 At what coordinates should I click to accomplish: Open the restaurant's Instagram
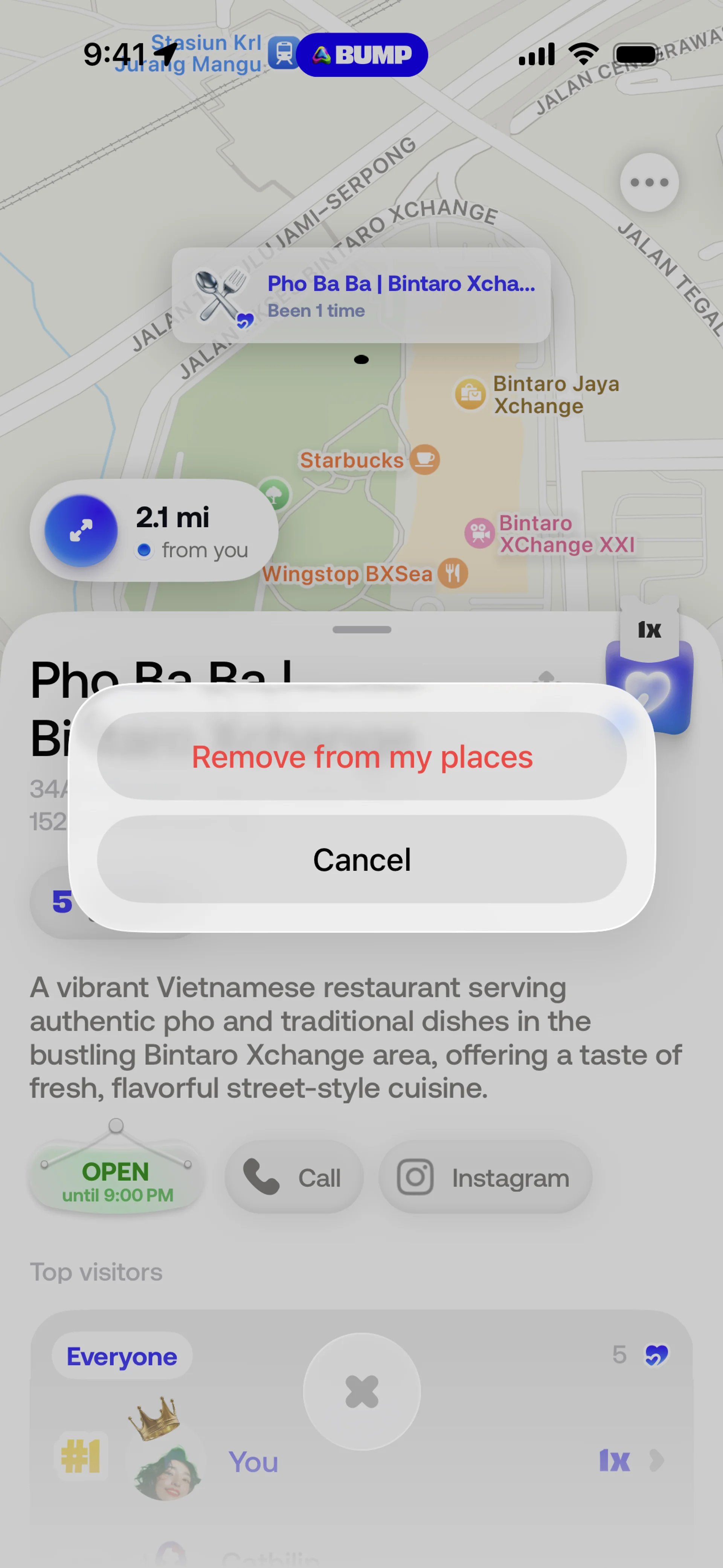(x=485, y=1178)
